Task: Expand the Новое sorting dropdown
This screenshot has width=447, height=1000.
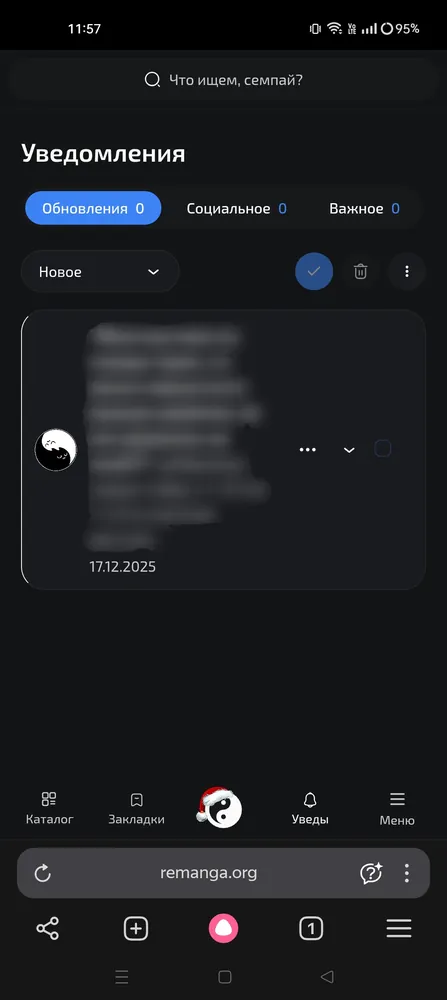Action: tap(100, 272)
